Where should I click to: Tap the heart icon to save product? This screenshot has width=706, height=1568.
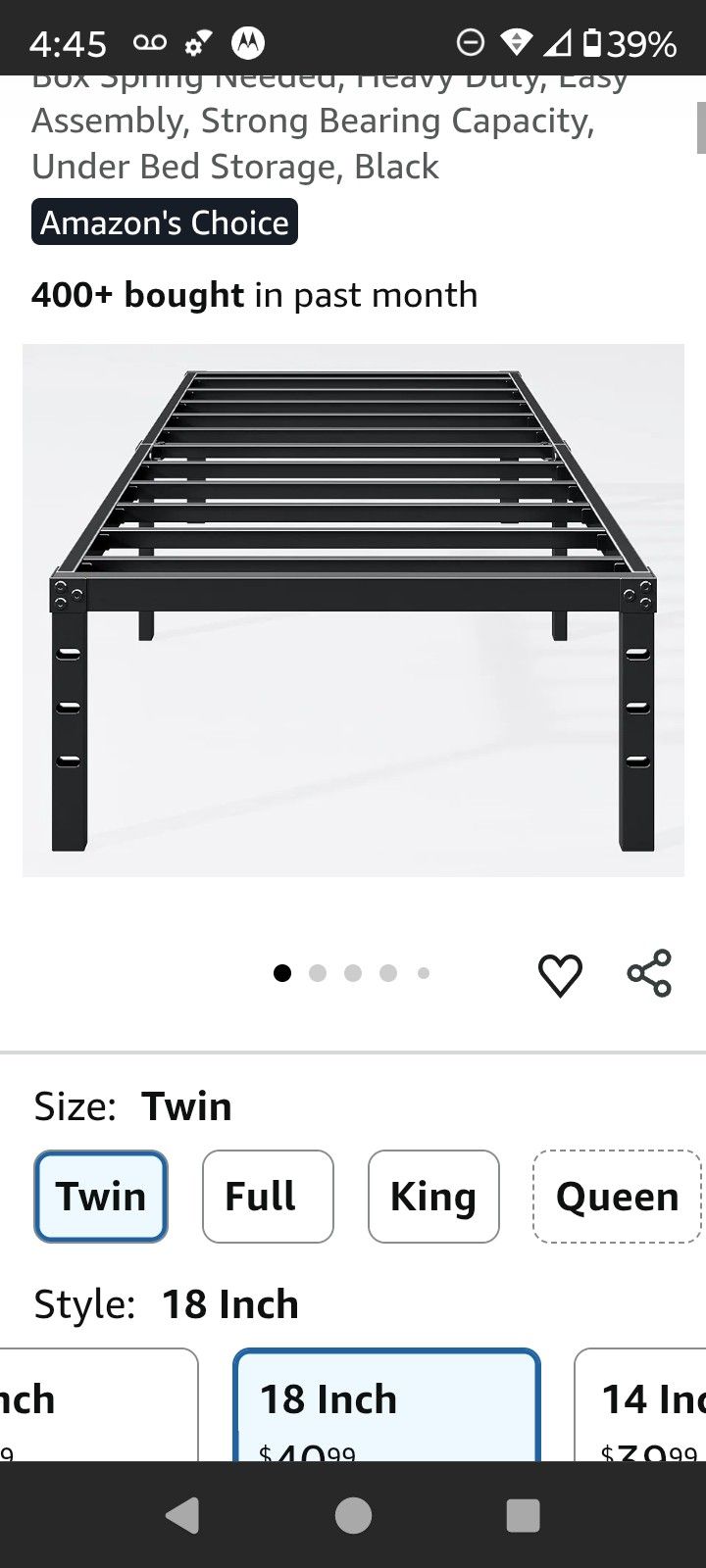560,973
